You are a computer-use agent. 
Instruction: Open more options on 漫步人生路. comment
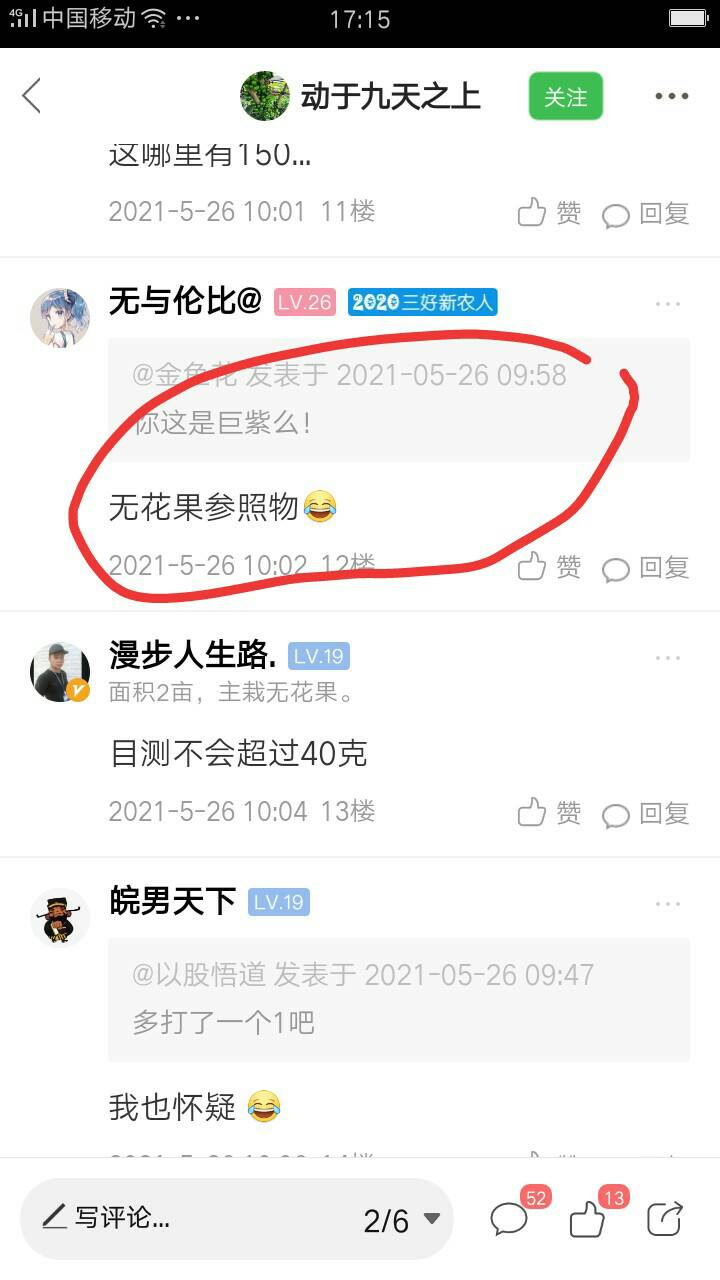point(667,658)
